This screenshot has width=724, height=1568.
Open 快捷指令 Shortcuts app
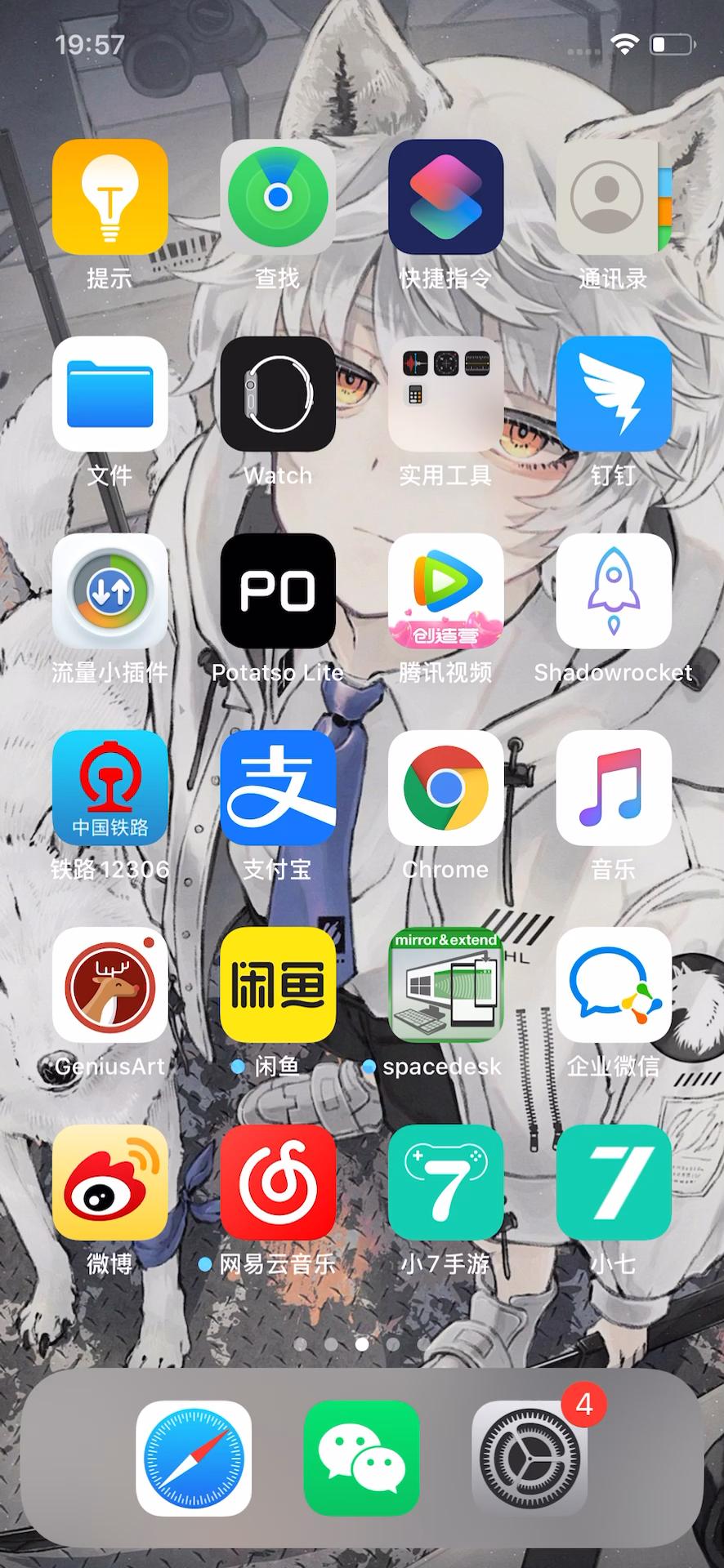point(445,197)
